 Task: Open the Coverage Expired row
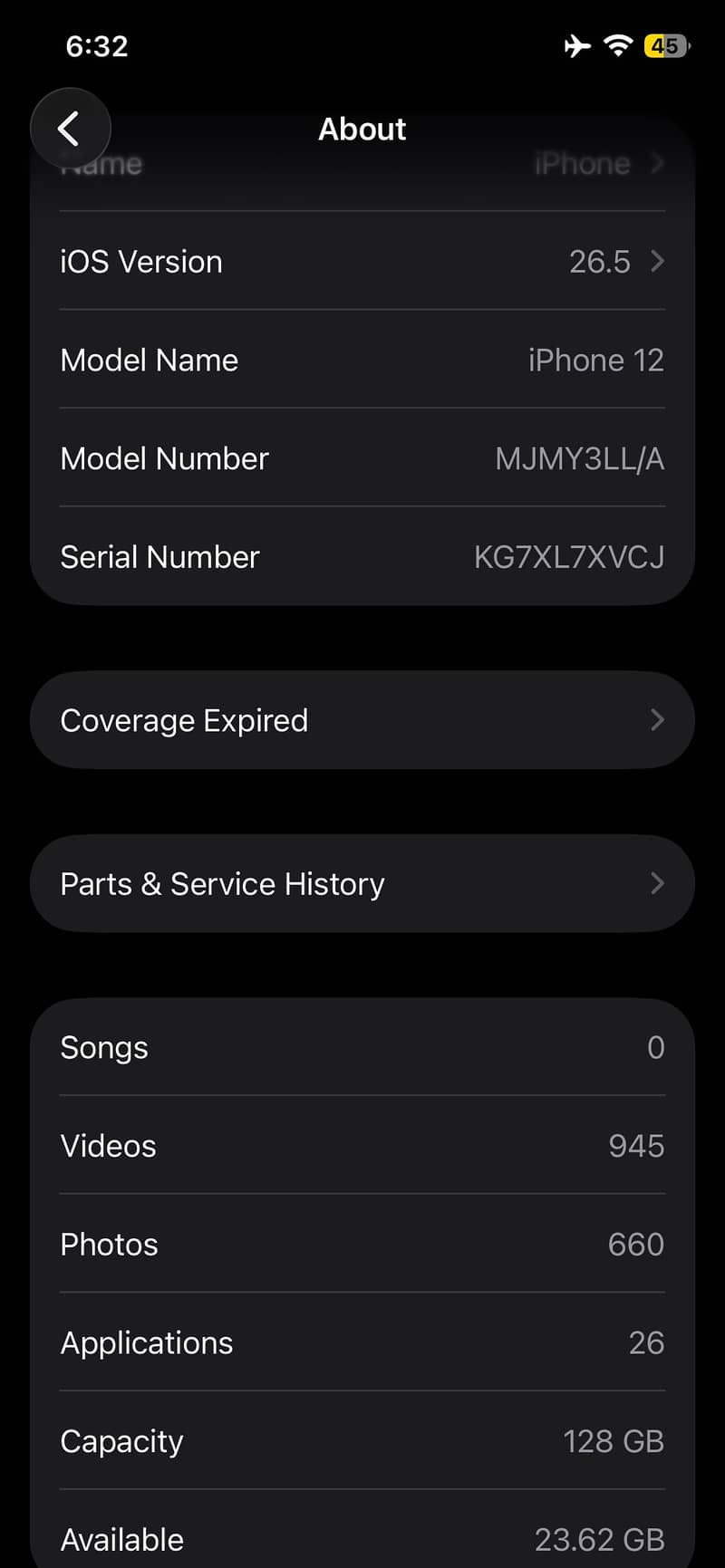point(362,720)
